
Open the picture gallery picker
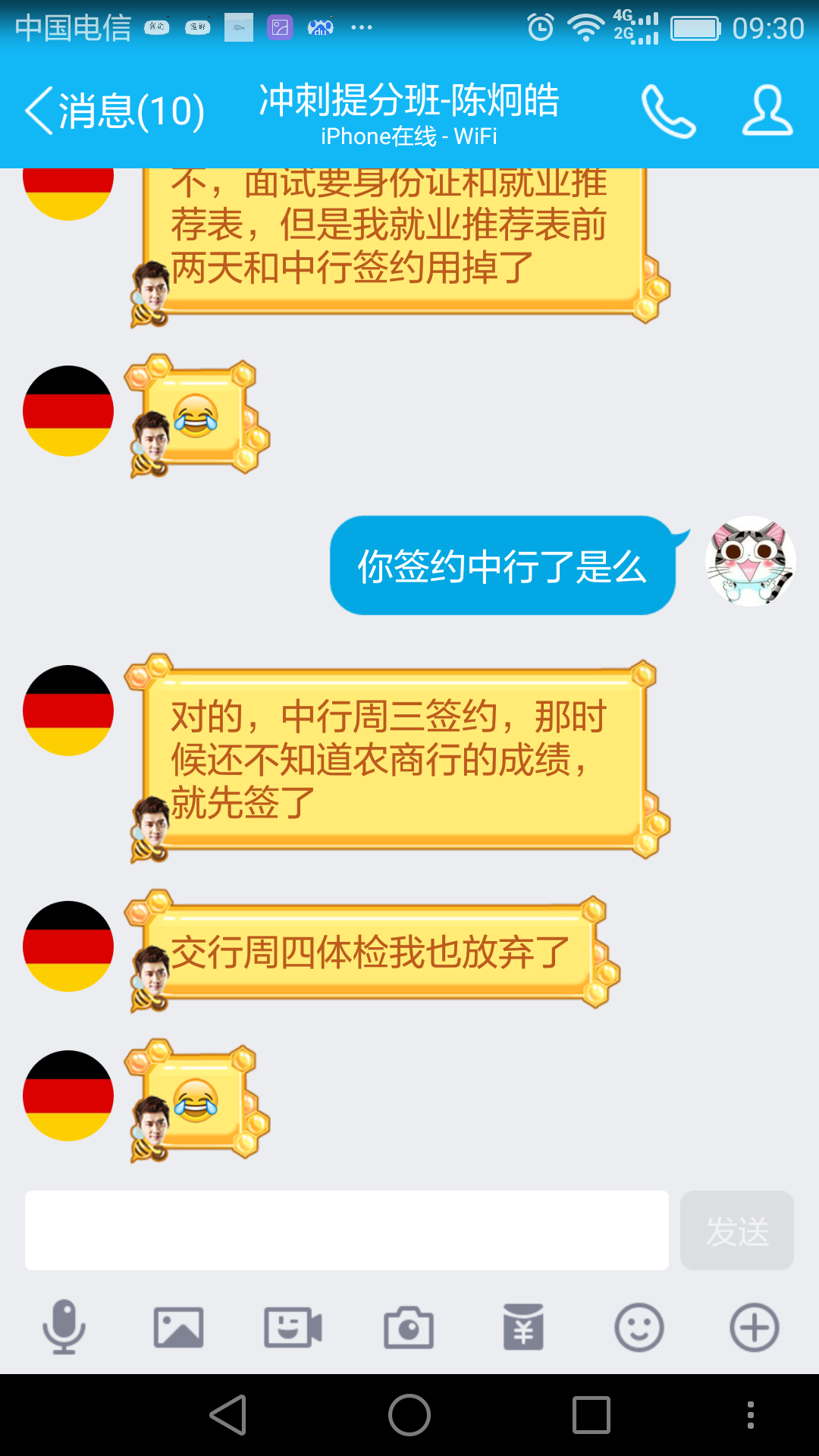coord(179,1327)
